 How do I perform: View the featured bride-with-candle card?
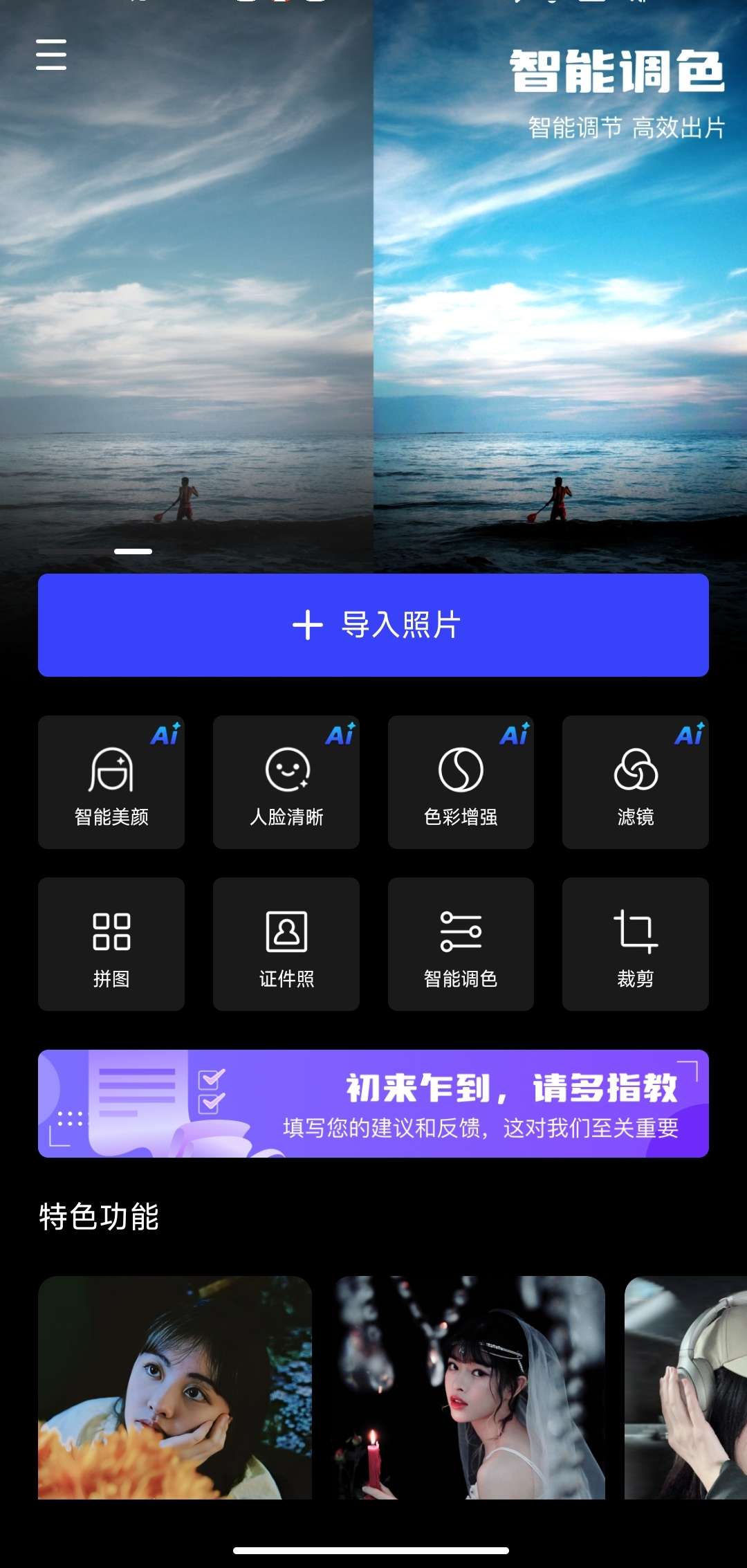pyautogui.click(x=470, y=1387)
